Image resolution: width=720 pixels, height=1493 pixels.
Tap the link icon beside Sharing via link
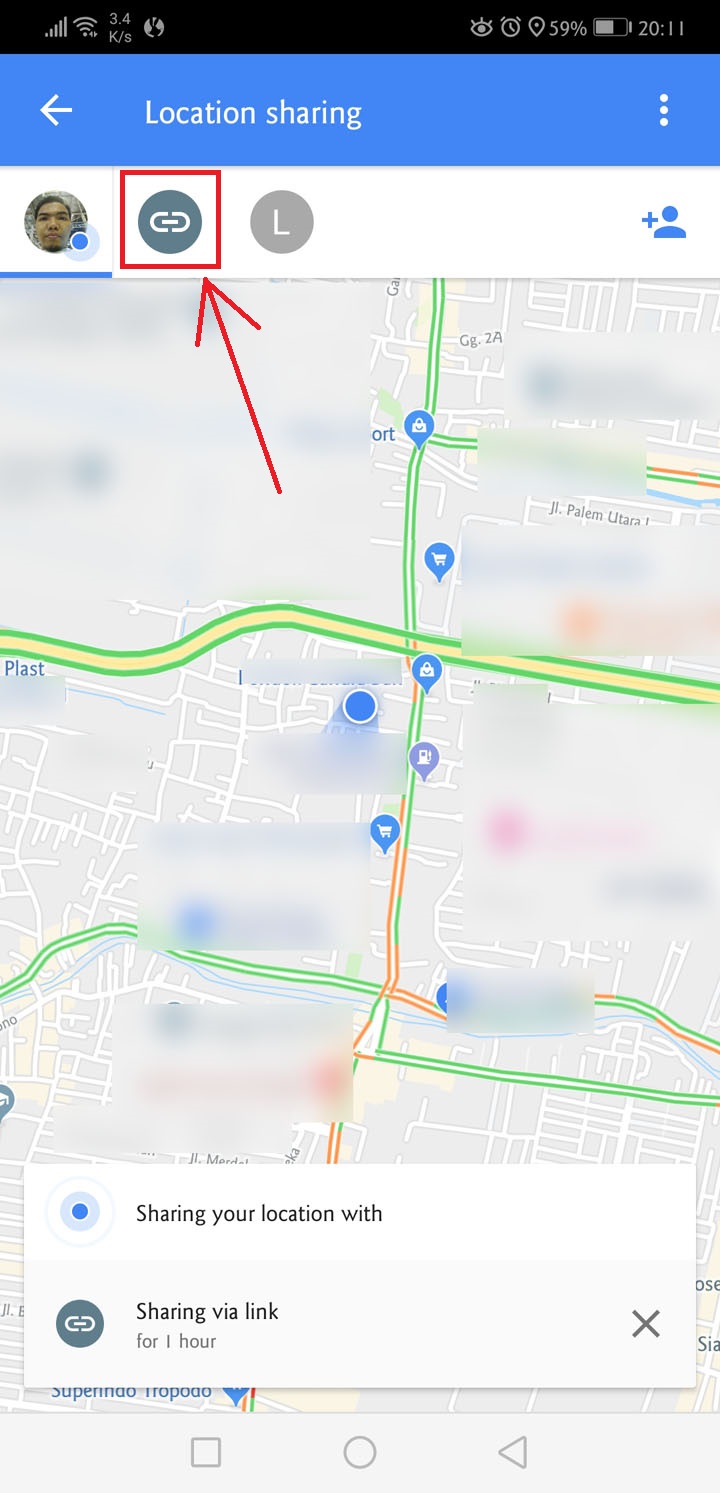pyautogui.click(x=78, y=1322)
